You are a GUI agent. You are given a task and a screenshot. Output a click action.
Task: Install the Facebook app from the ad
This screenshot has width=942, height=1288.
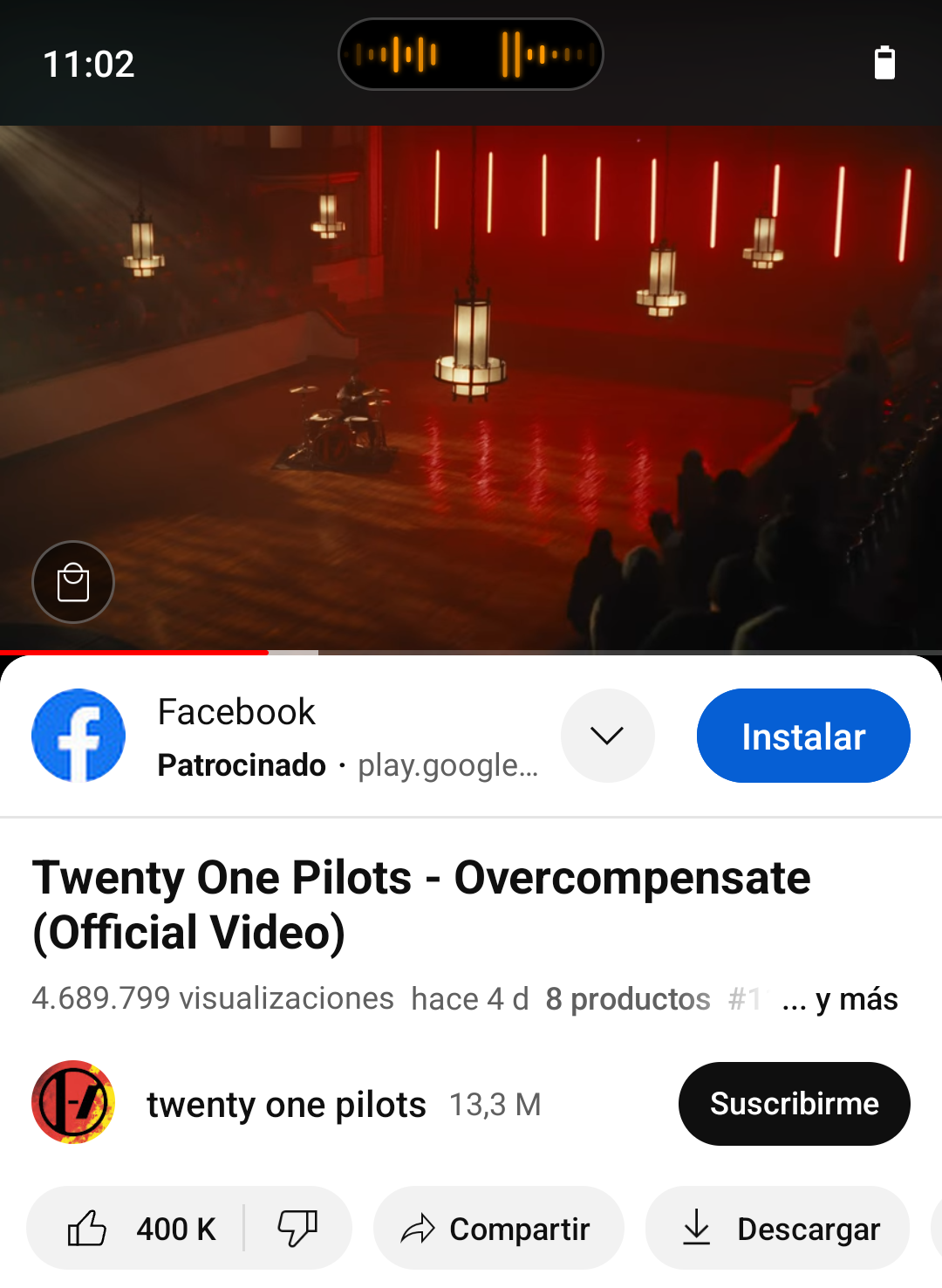pyautogui.click(x=802, y=736)
